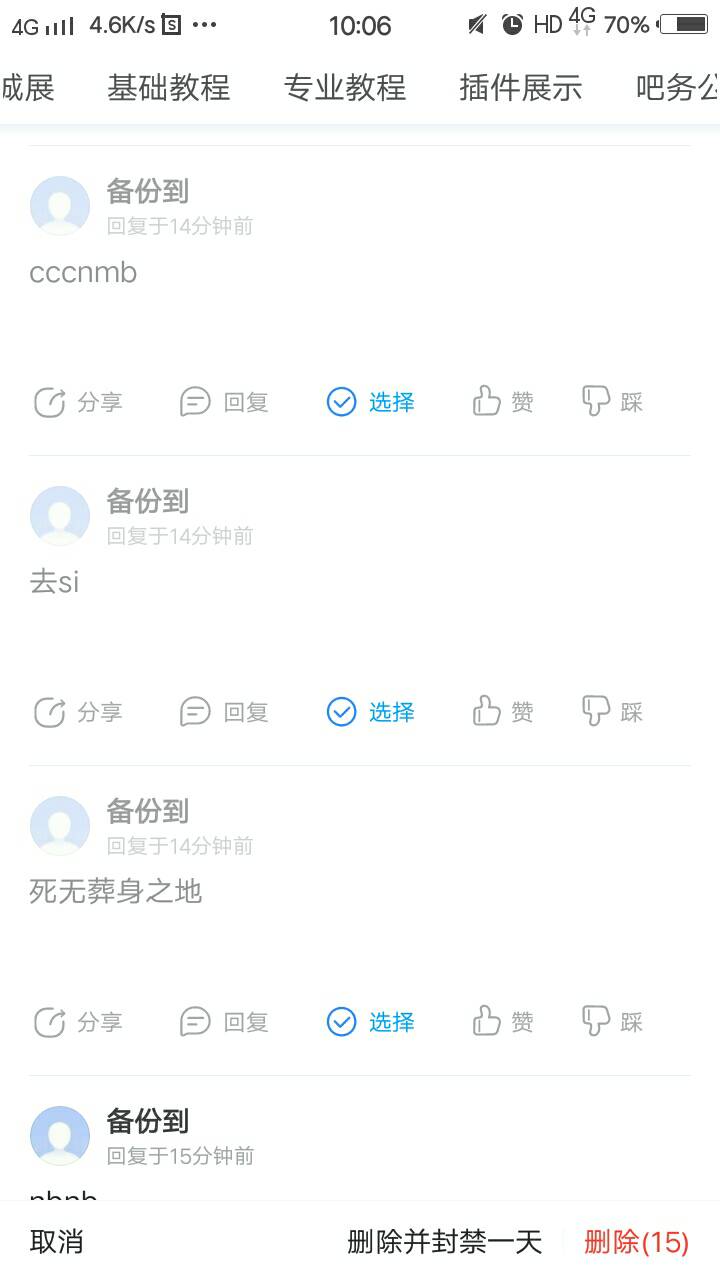
Task: Delete the 15 selected replies
Action: pyautogui.click(x=636, y=1242)
